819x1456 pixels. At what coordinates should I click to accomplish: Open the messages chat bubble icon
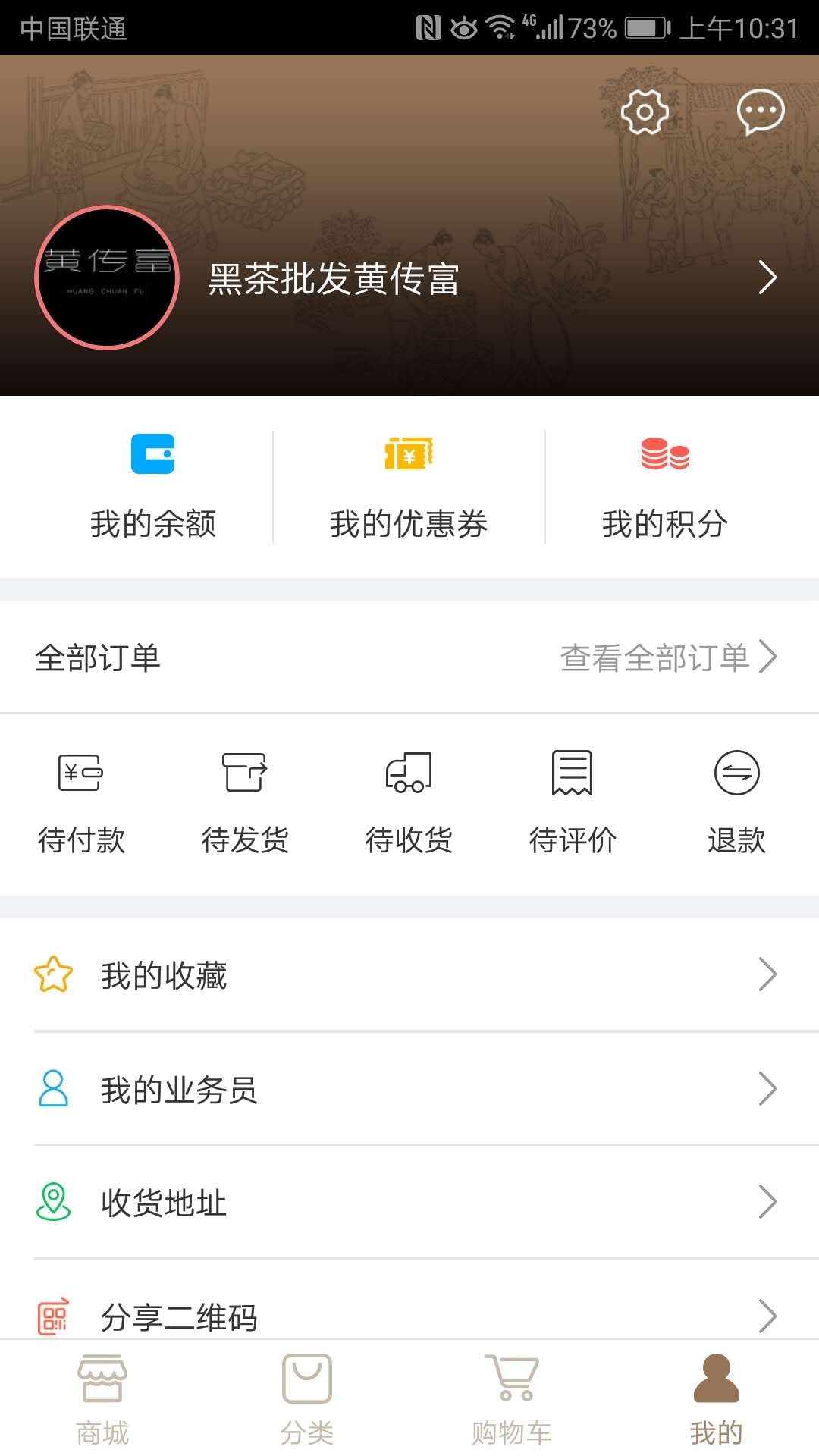point(760,112)
